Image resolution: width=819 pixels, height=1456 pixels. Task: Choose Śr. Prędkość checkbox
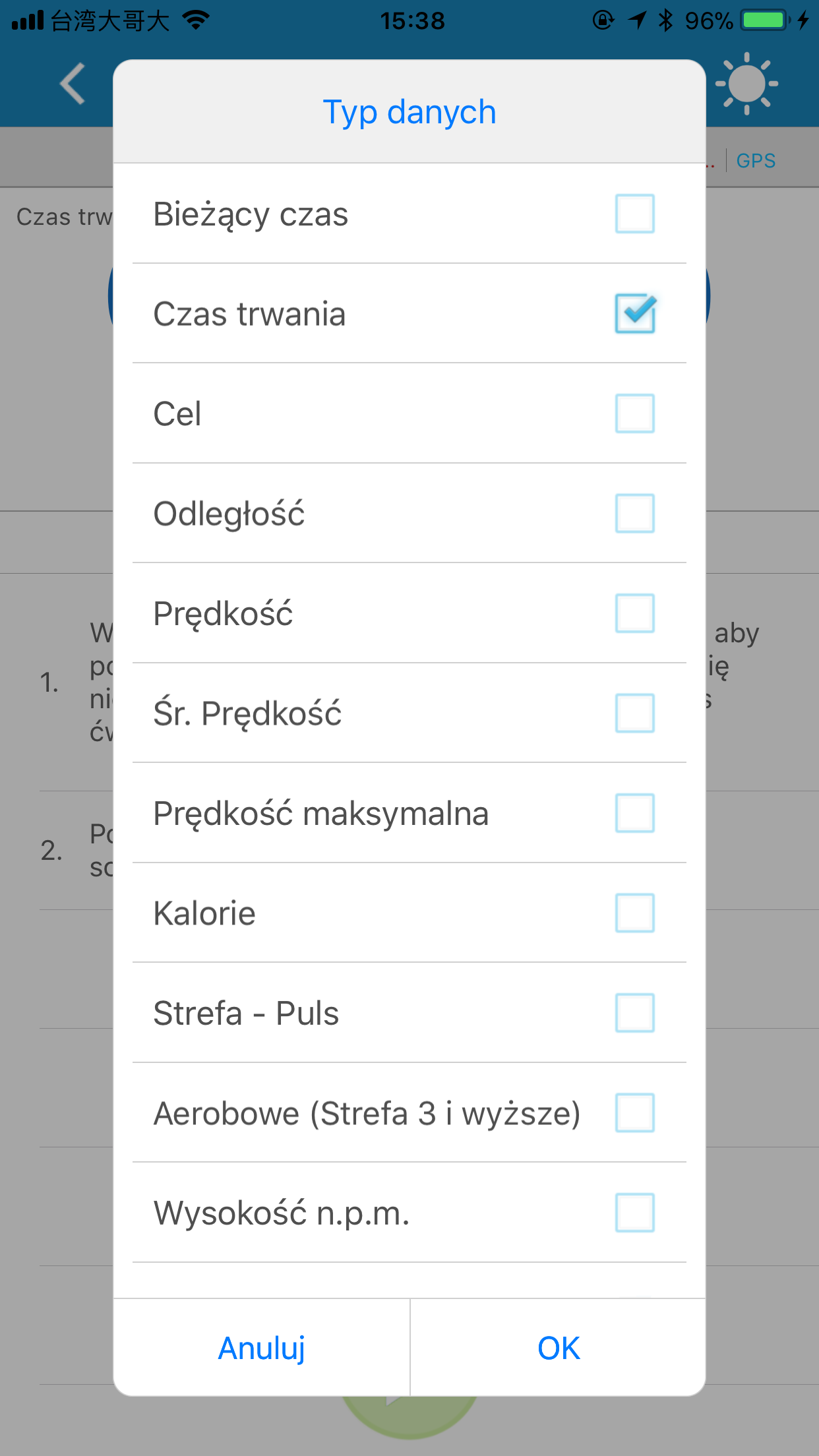(x=634, y=713)
